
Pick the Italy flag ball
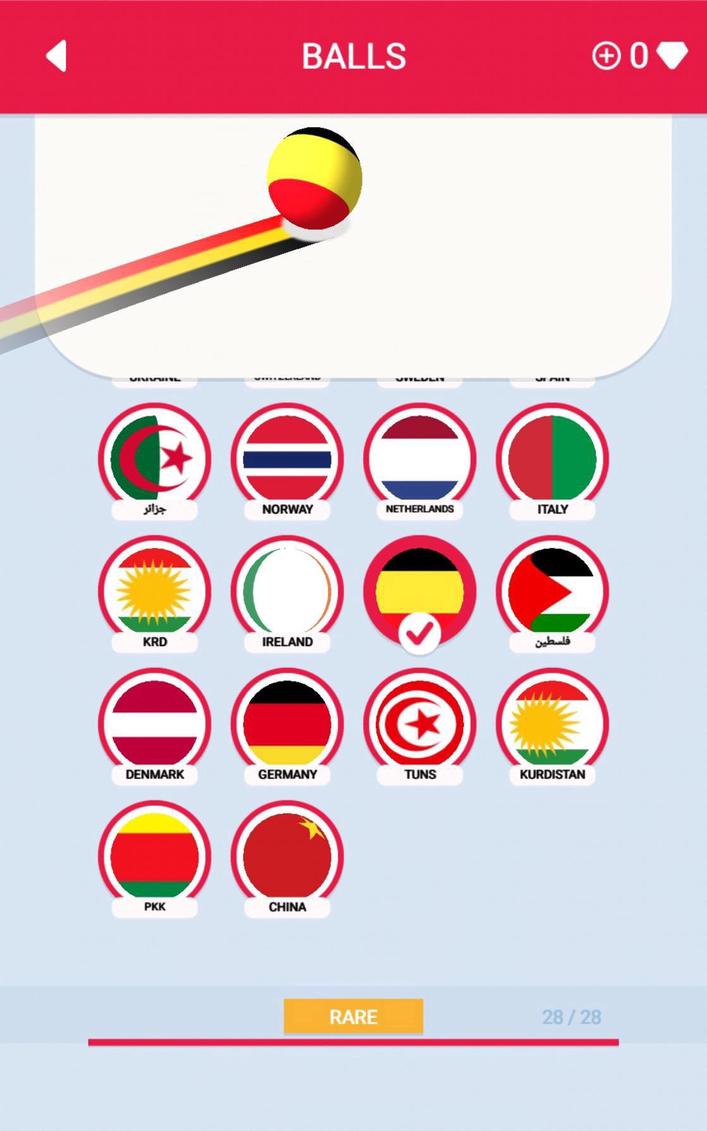click(552, 458)
